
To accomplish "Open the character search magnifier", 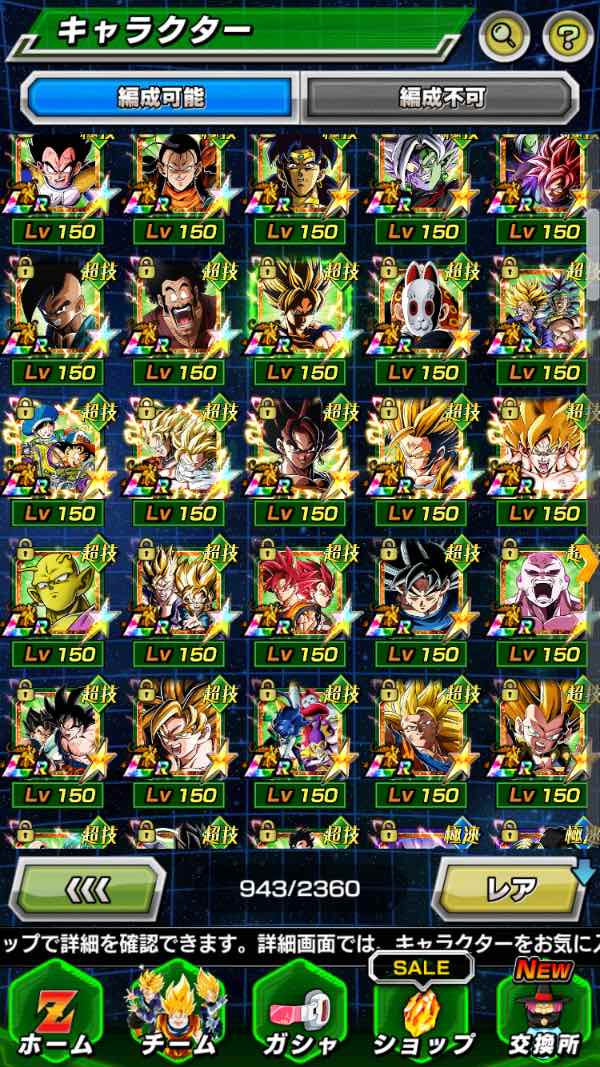I will (505, 37).
